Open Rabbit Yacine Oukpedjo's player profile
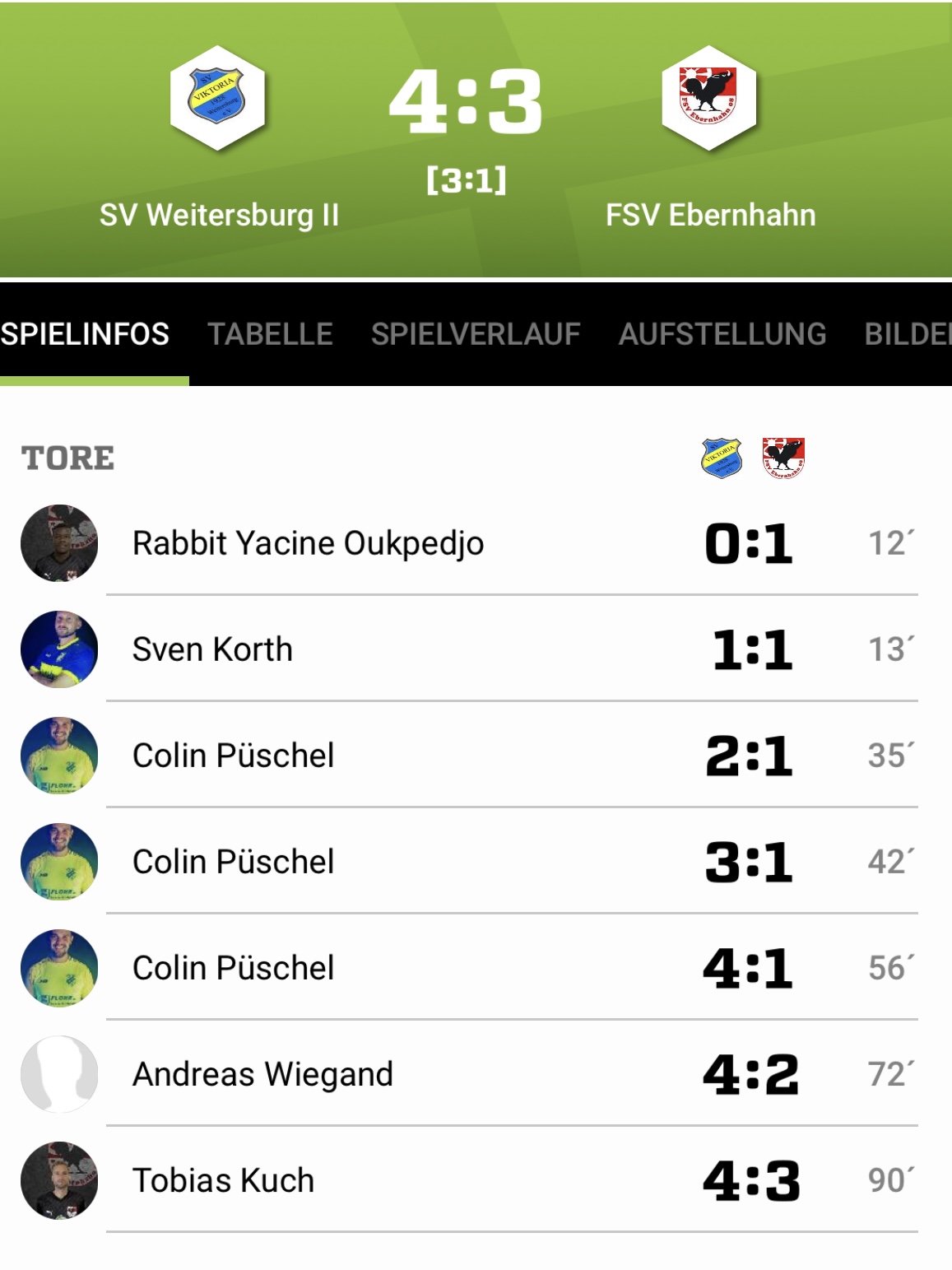952x1270 pixels. (308, 543)
